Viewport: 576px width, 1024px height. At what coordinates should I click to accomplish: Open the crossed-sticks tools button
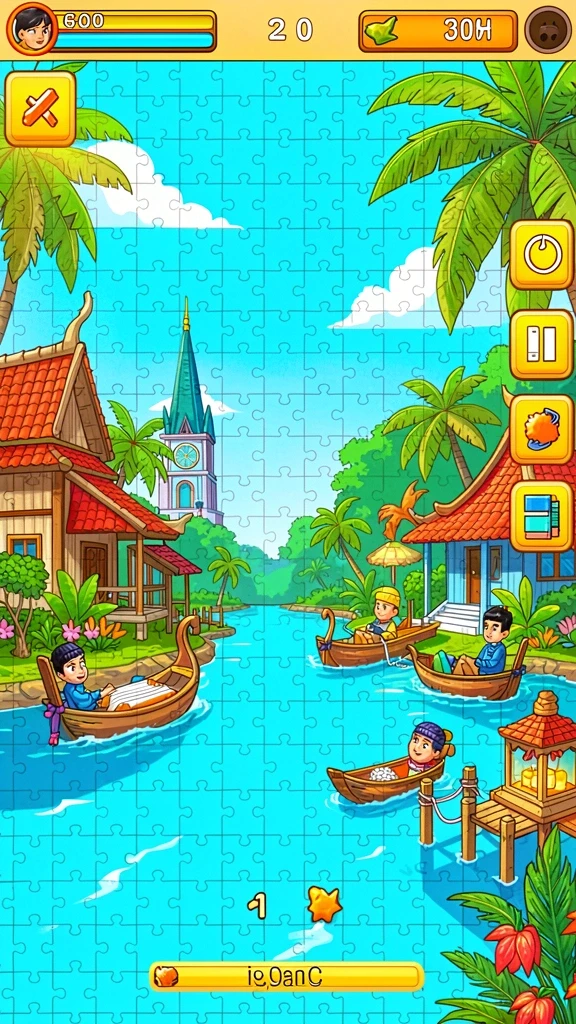pos(40,108)
